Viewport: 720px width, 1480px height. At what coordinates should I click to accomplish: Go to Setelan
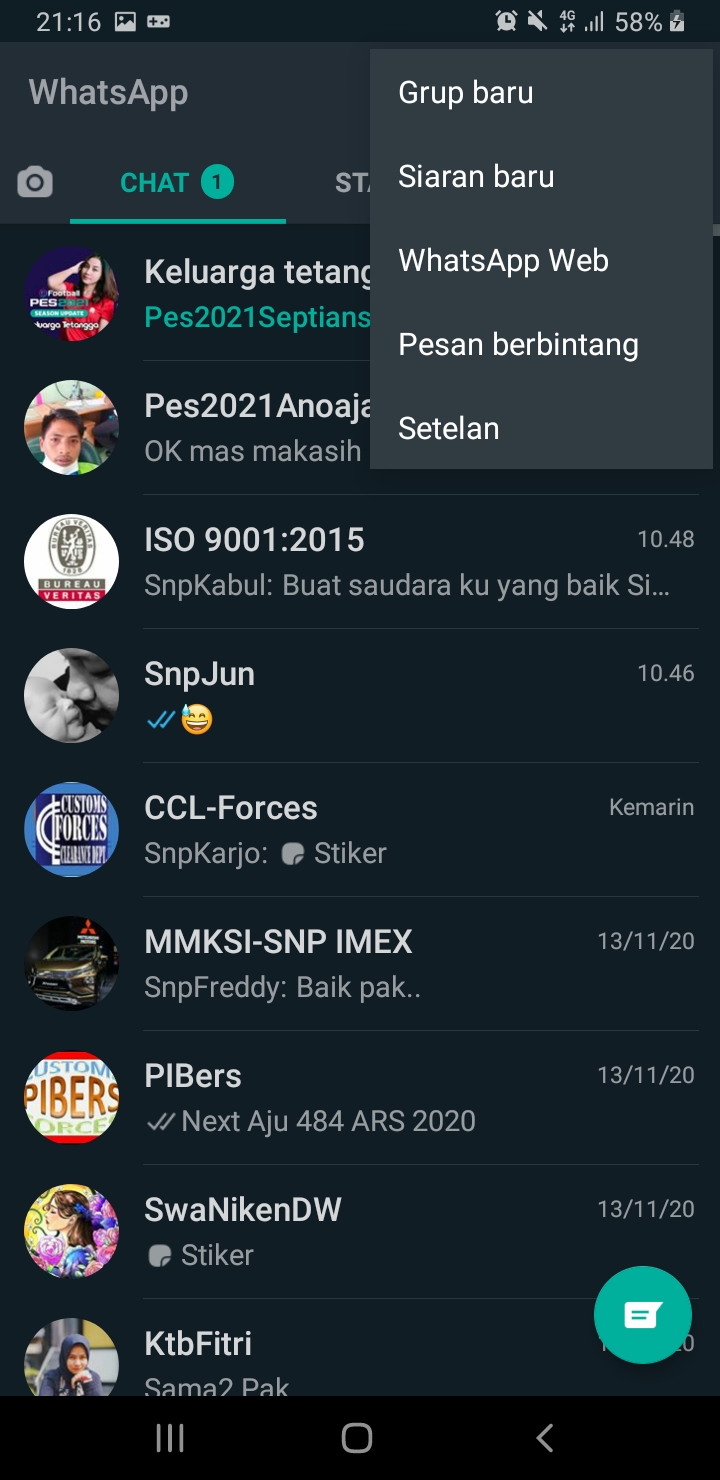coord(448,429)
